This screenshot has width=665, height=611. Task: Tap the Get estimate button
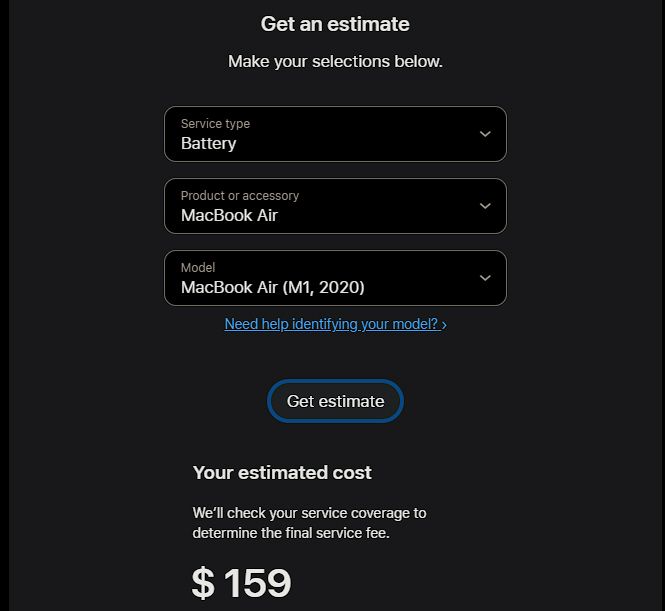click(x=335, y=401)
